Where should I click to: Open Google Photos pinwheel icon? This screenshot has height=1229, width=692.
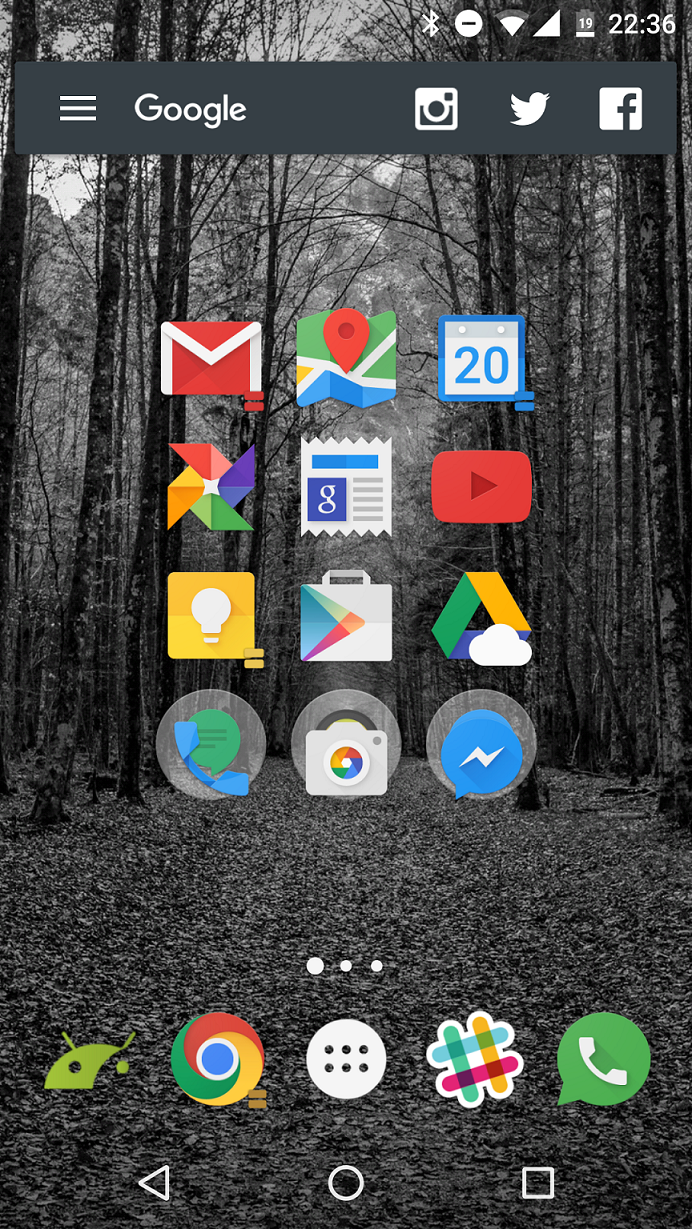pyautogui.click(x=211, y=487)
